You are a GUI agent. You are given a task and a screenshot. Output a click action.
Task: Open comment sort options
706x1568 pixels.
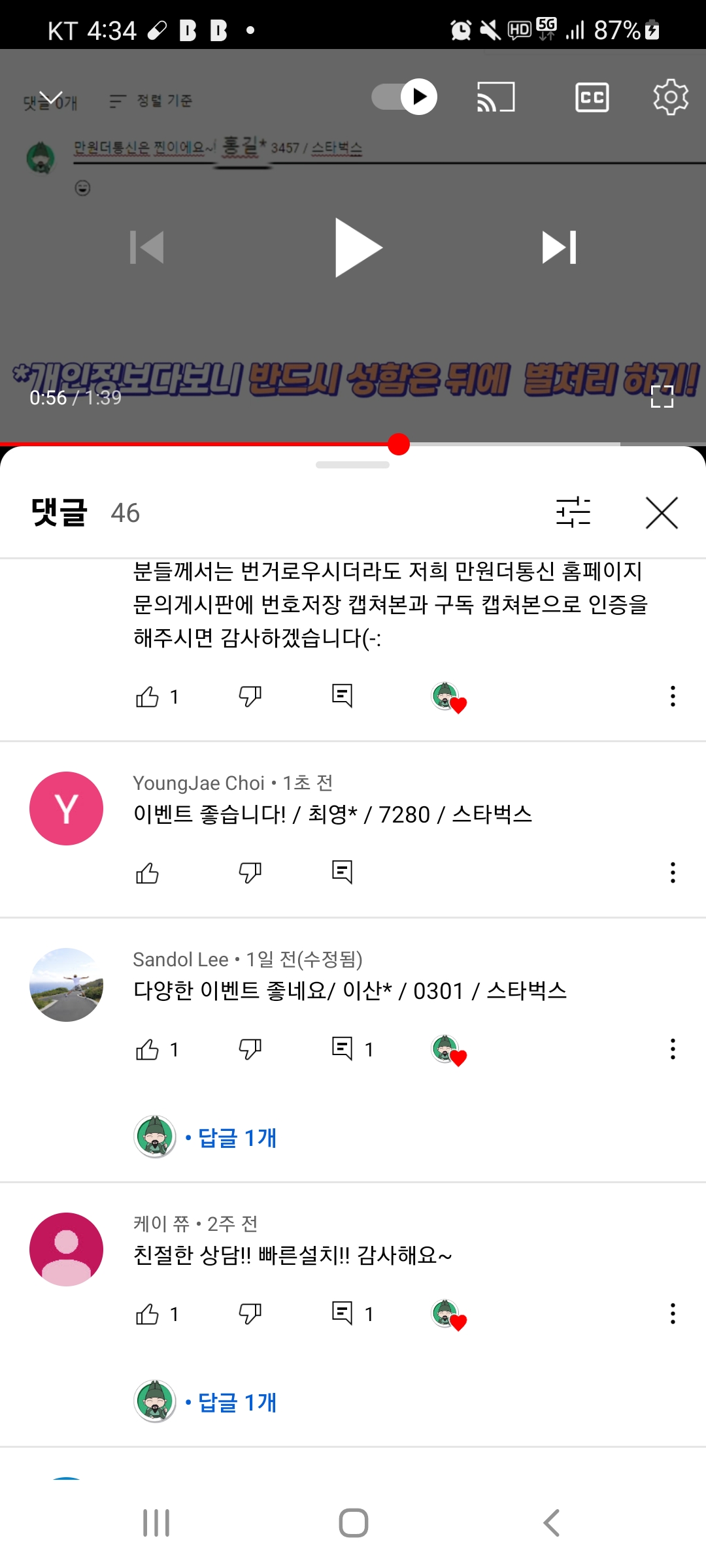pos(573,512)
